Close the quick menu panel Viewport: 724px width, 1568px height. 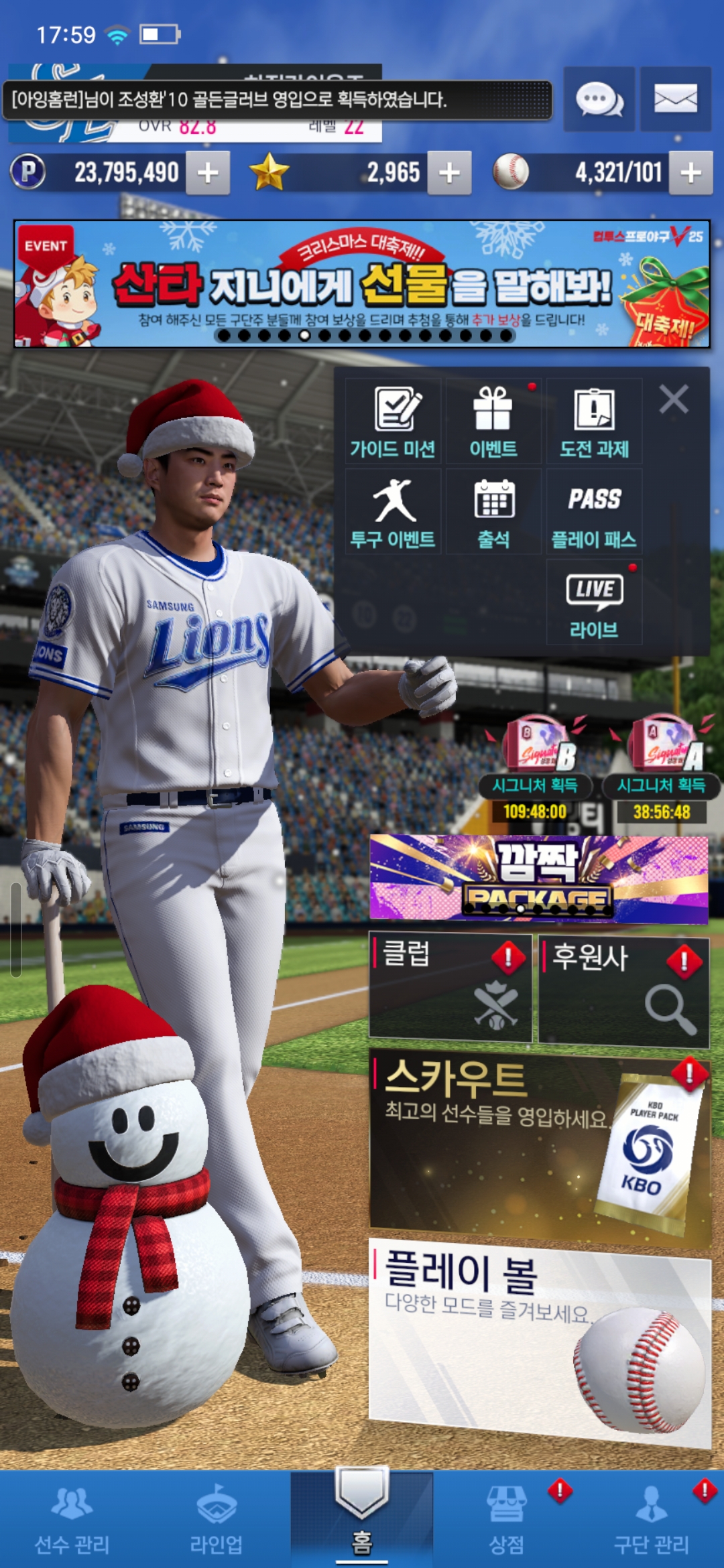673,399
